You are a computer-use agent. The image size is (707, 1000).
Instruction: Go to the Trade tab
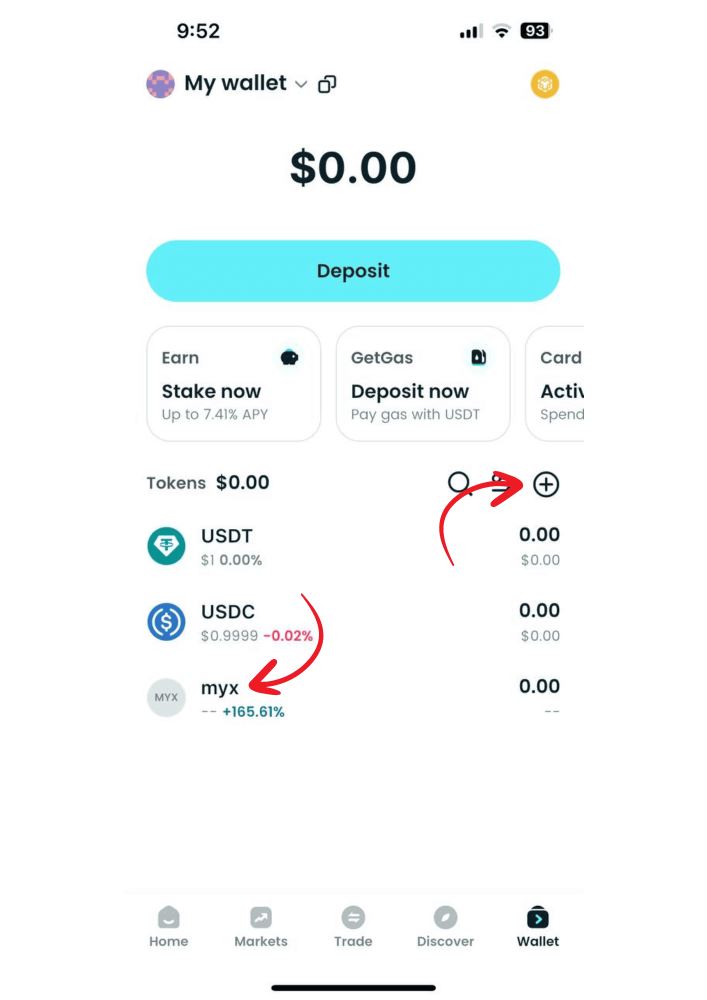pos(353,927)
